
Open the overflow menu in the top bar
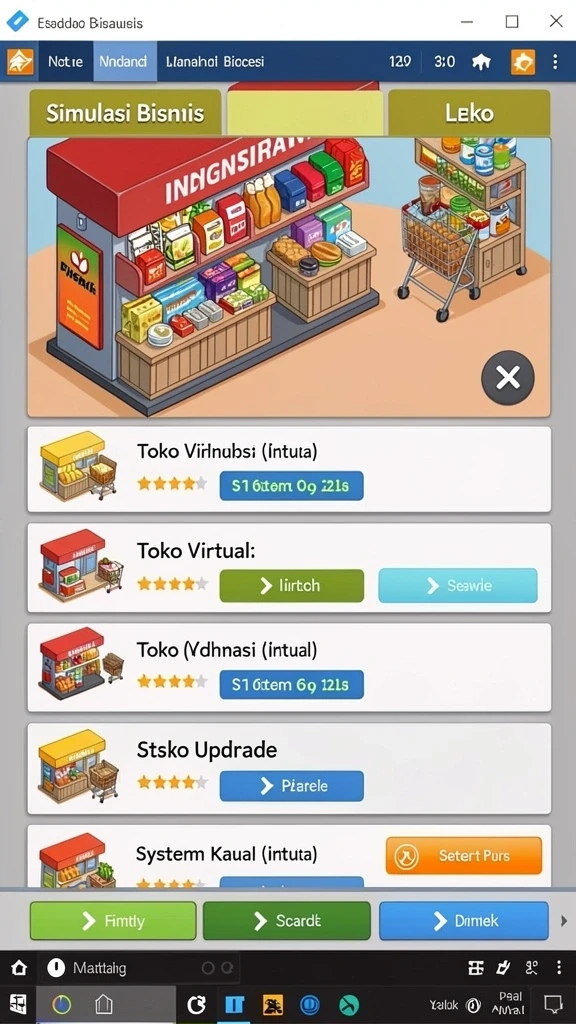pyautogui.click(x=555, y=62)
